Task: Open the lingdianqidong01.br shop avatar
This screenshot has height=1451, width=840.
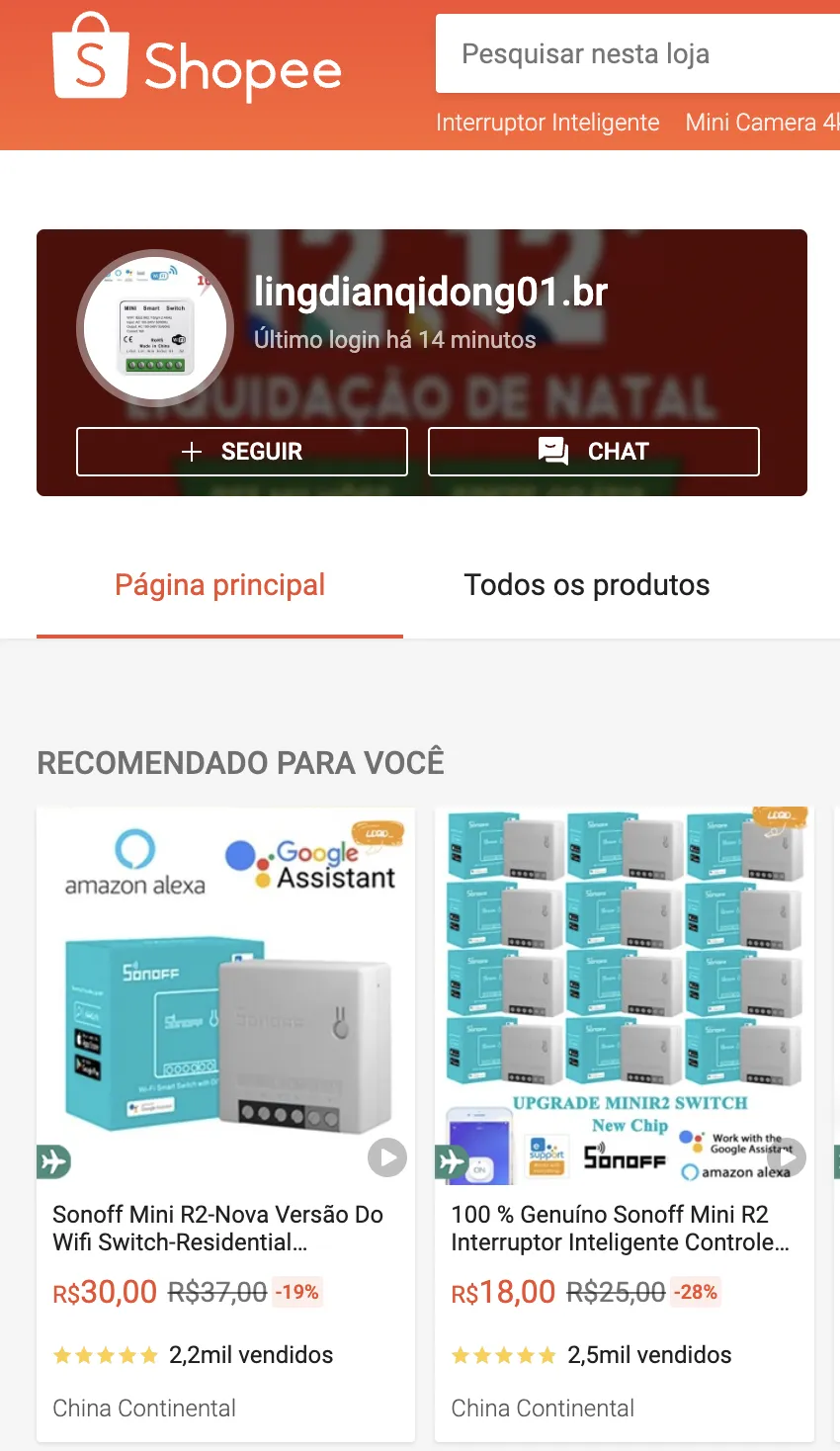Action: [x=155, y=328]
